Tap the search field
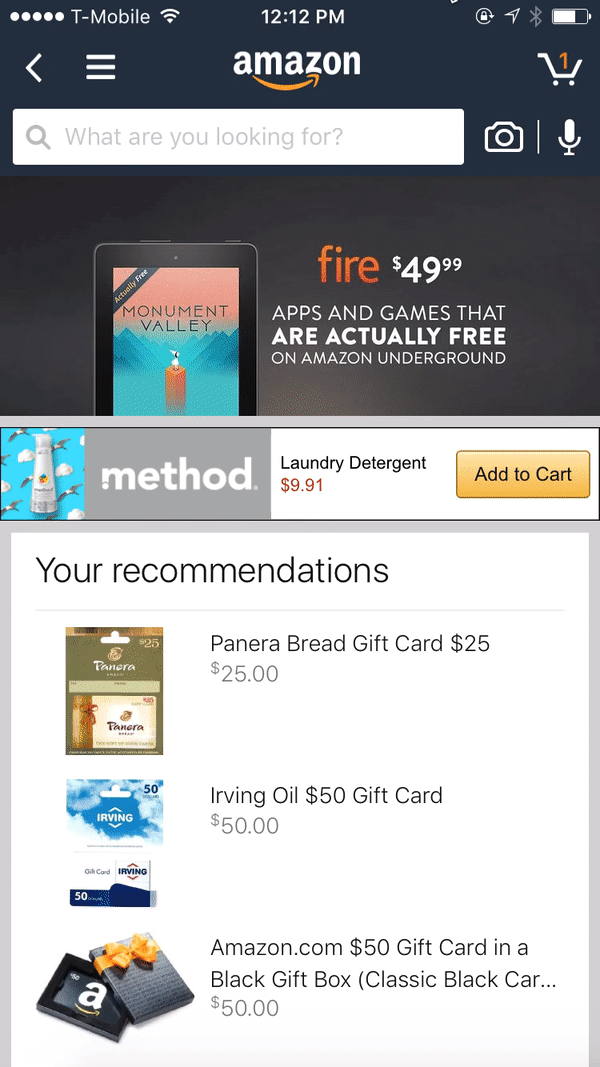 (x=238, y=137)
